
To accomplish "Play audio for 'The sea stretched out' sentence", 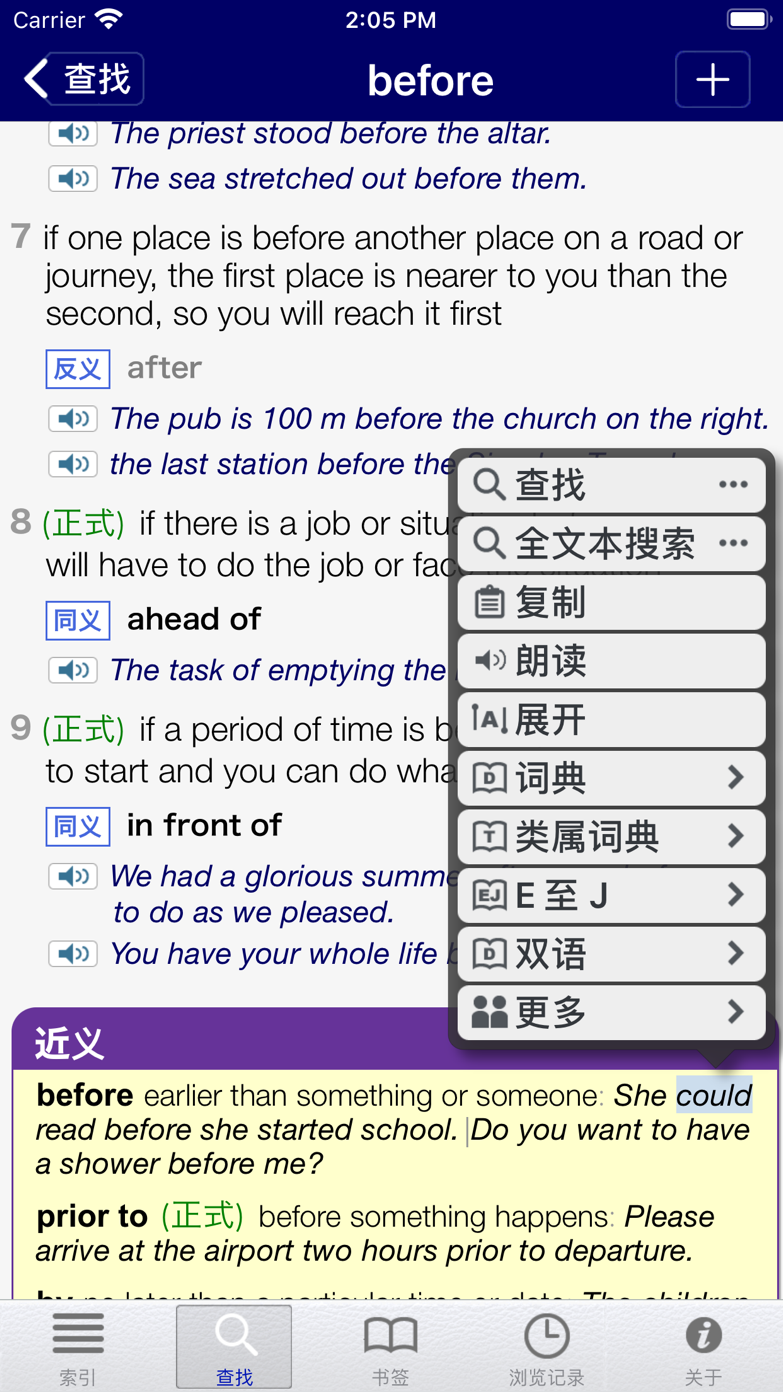I will tap(73, 179).
